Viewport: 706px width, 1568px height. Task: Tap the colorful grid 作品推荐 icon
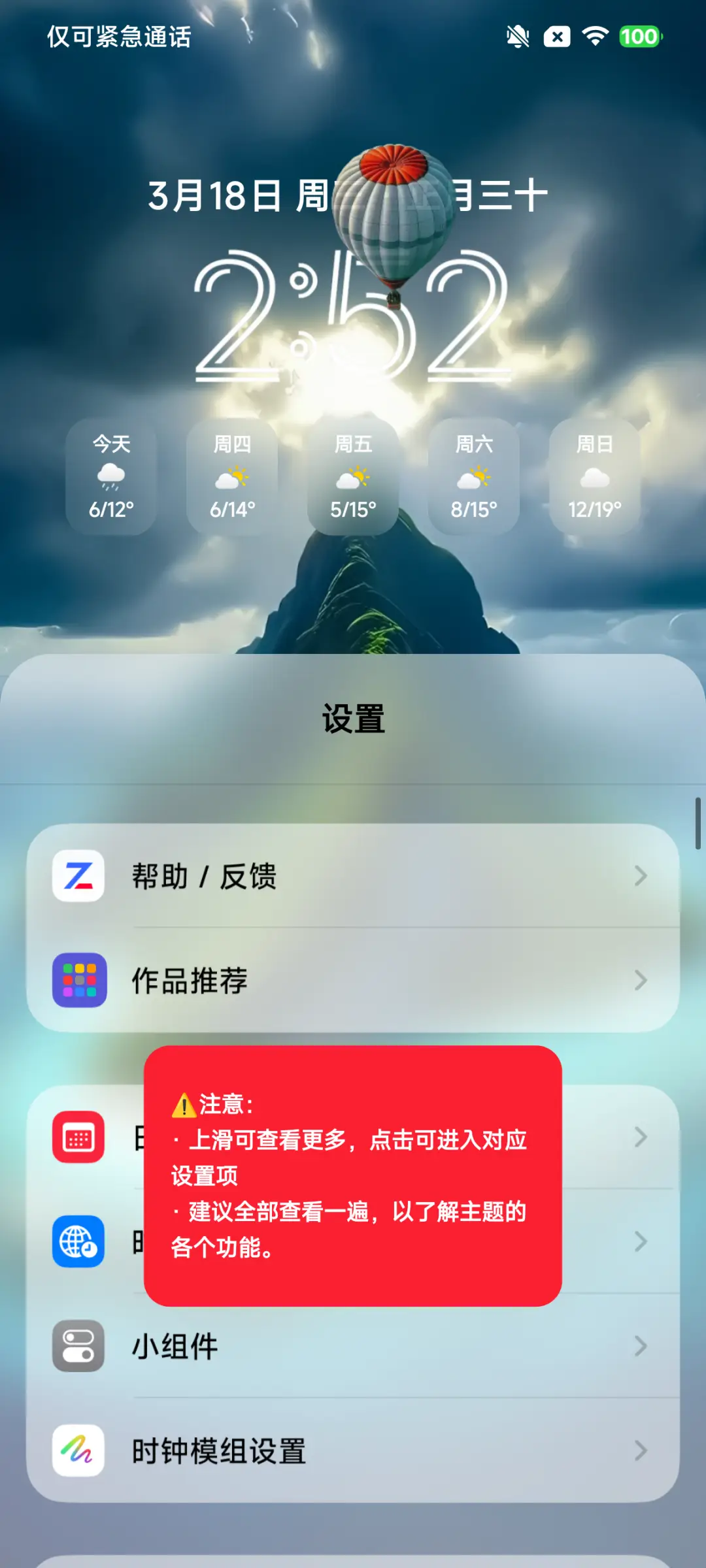click(x=78, y=981)
